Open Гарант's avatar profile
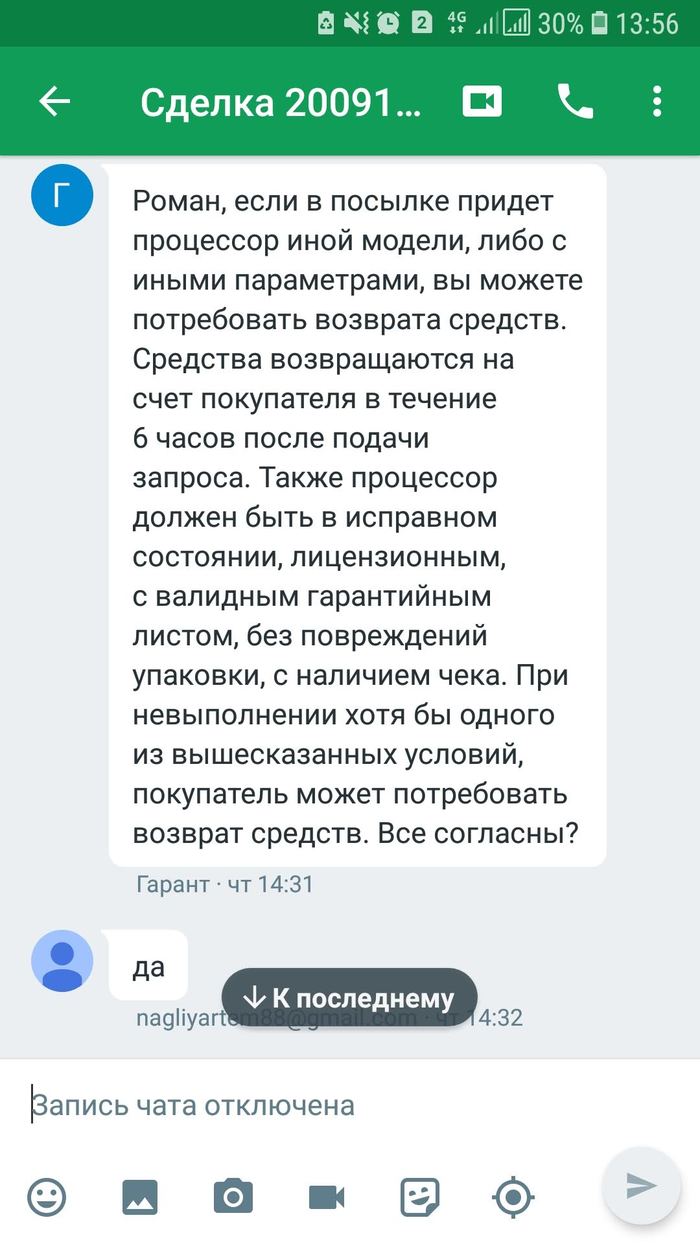 coord(62,195)
